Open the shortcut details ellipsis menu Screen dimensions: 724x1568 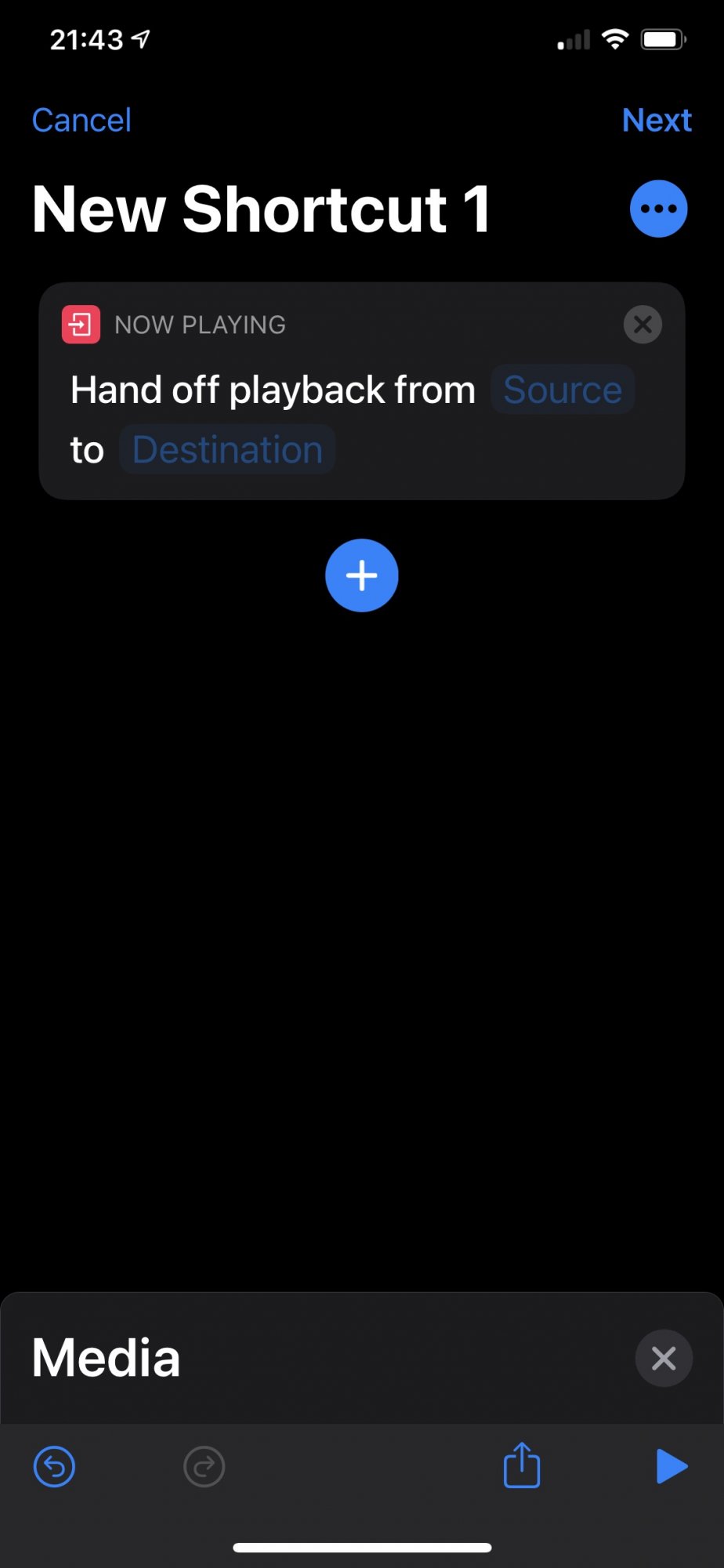658,209
